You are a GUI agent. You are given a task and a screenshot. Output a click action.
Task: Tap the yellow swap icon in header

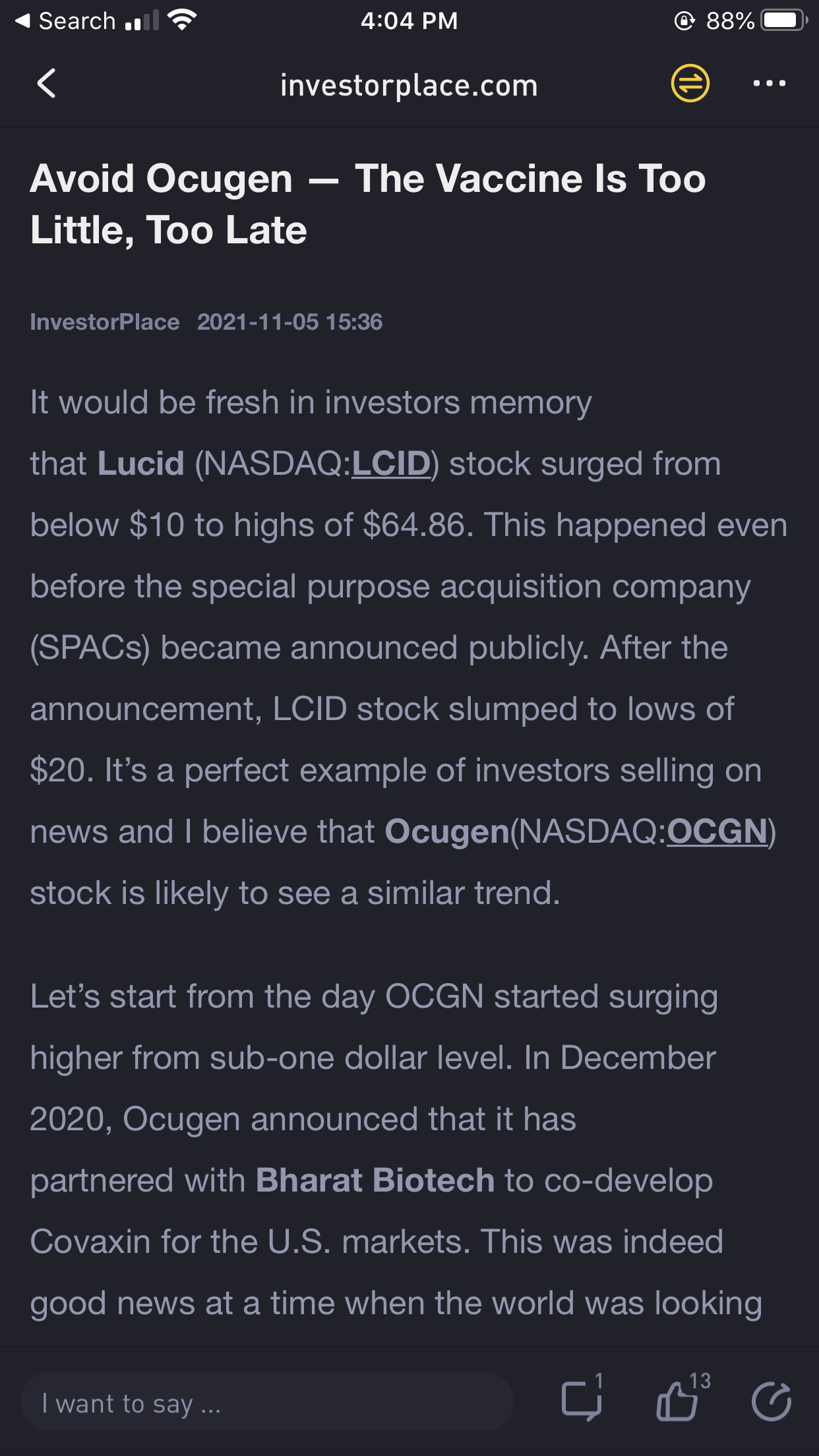click(690, 84)
